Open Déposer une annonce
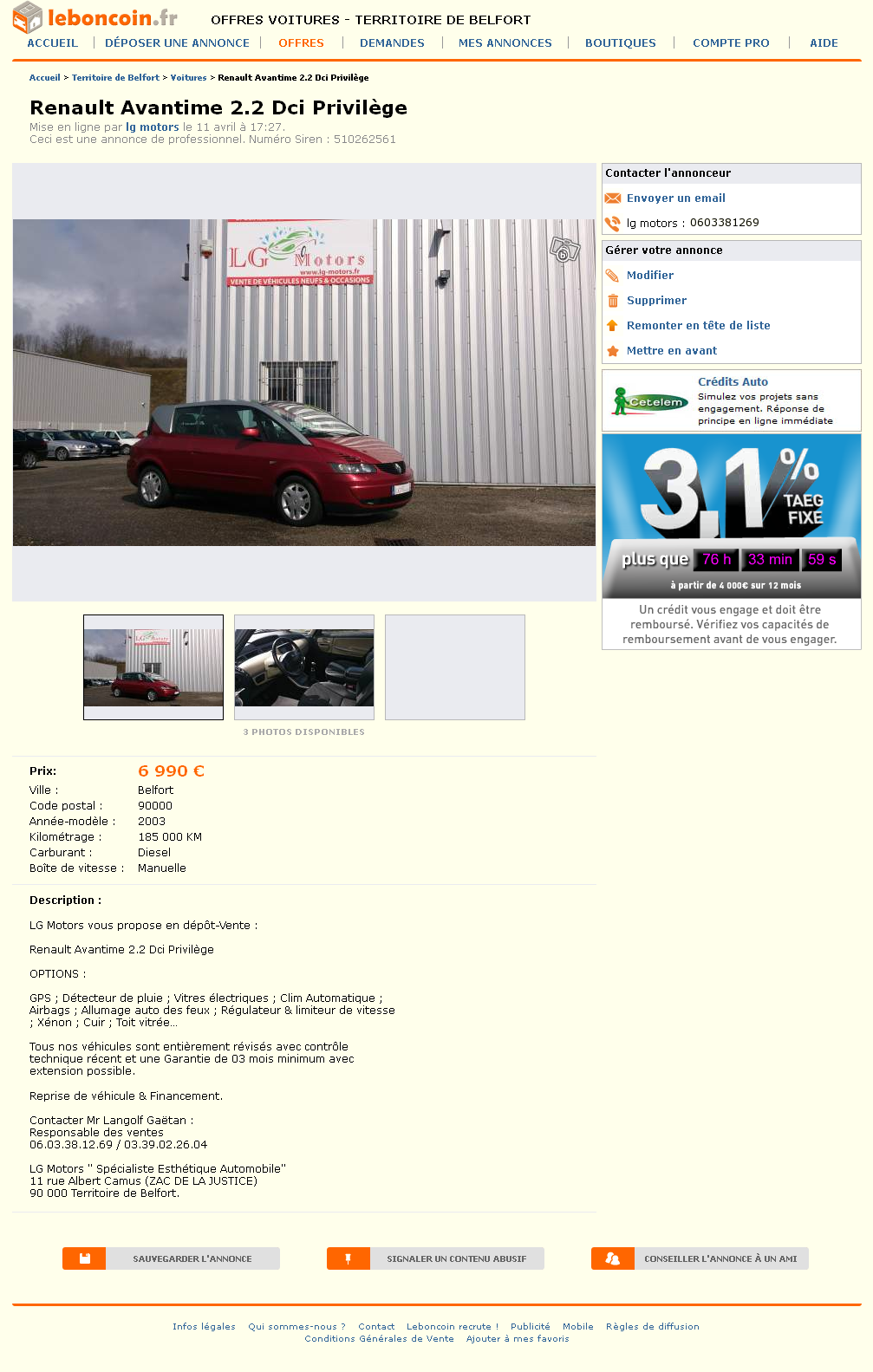The width and height of the screenshot is (873, 1372). tap(177, 42)
